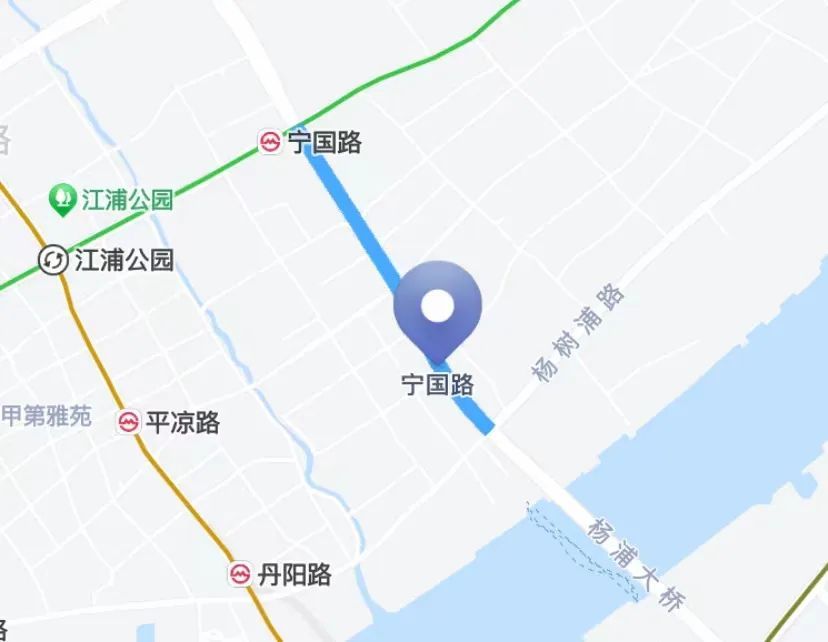Tap the 丹阳路 metro station marker

240,574
